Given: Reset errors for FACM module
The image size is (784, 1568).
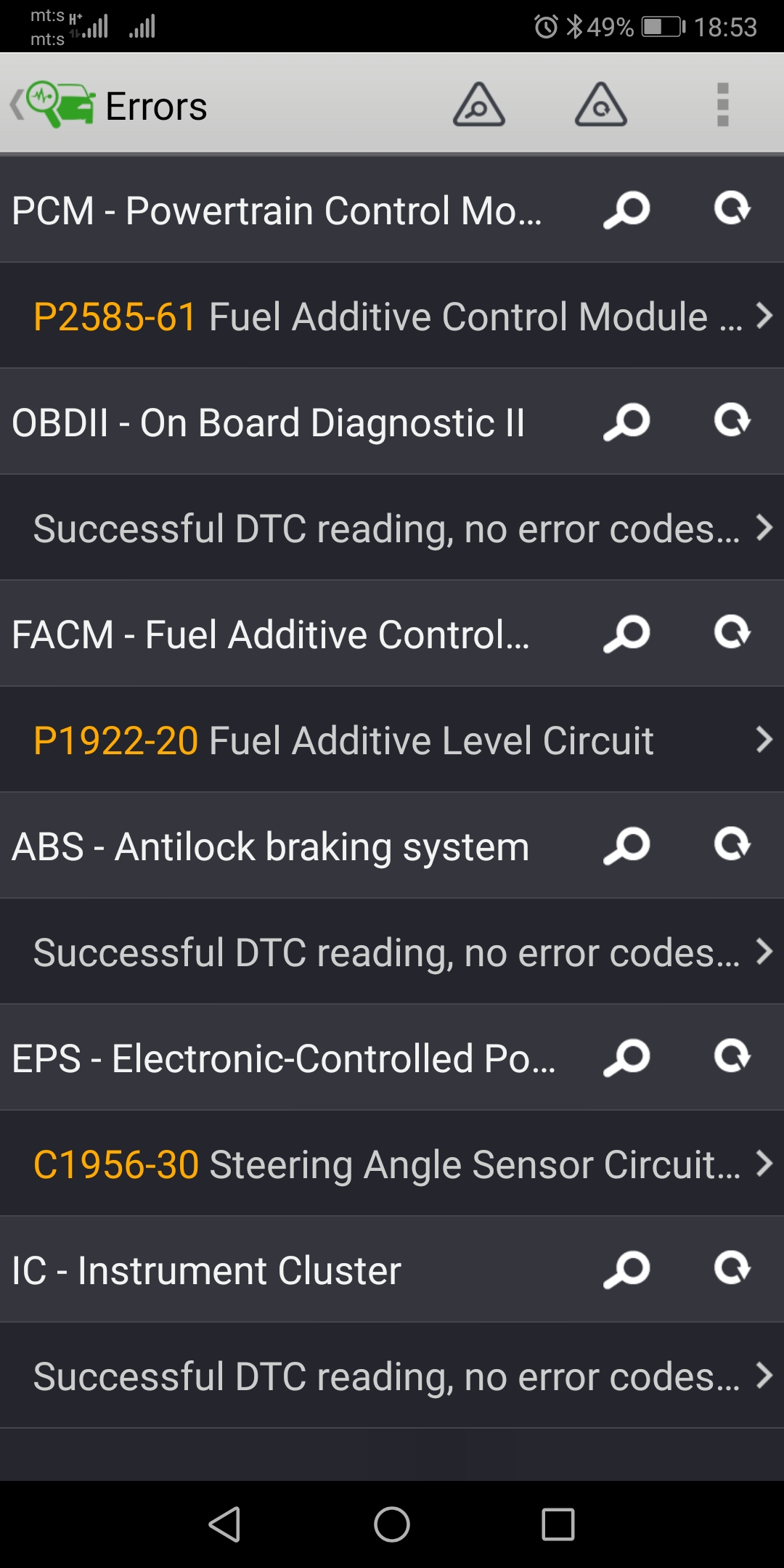Looking at the screenshot, I should 732,633.
